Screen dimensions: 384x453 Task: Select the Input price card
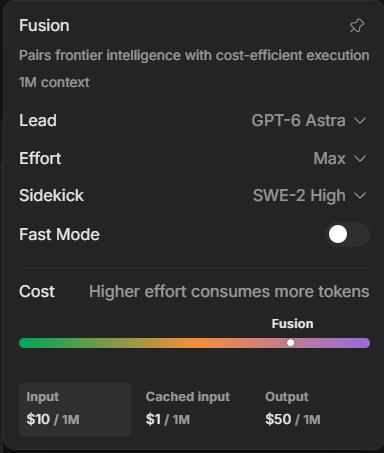click(x=75, y=410)
